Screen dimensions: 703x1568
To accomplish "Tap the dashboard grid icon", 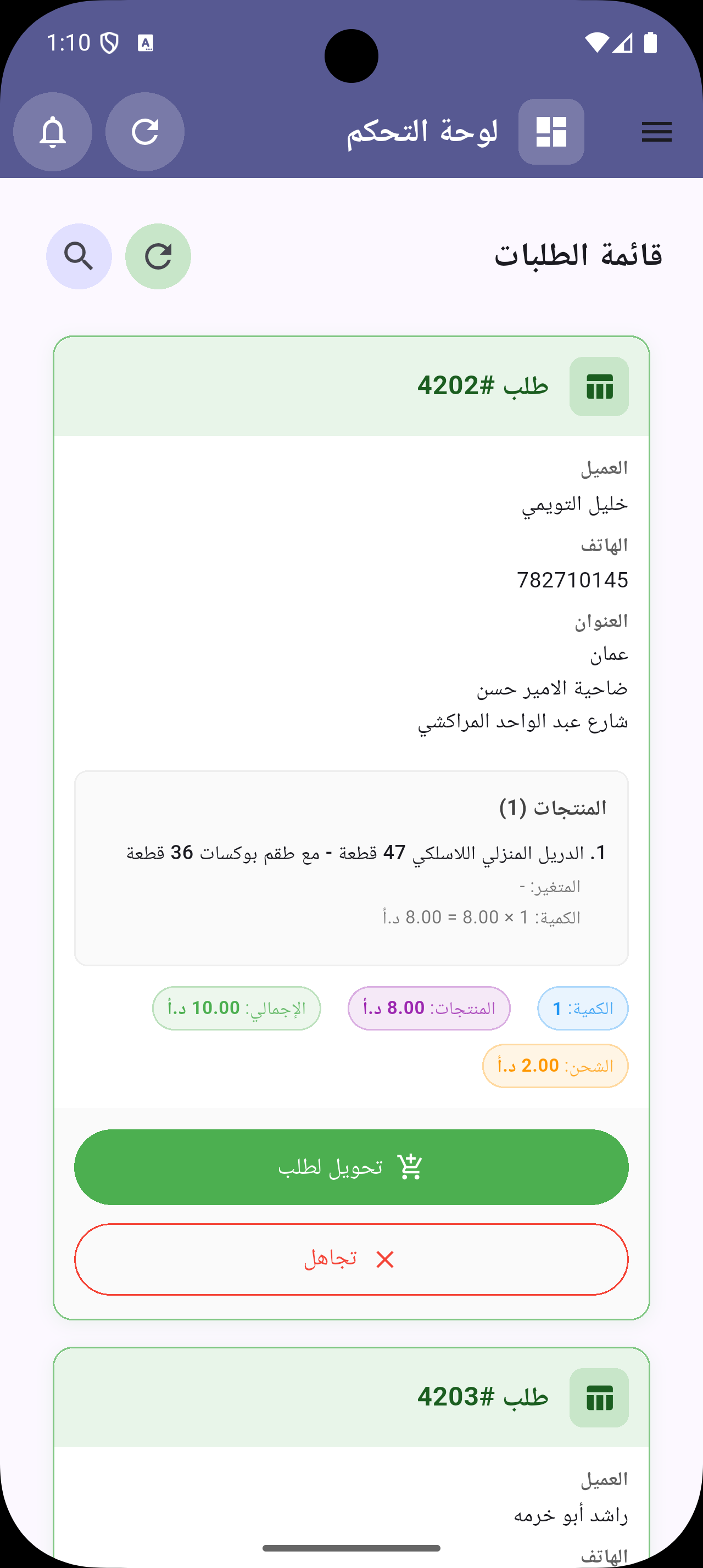I will point(551,131).
